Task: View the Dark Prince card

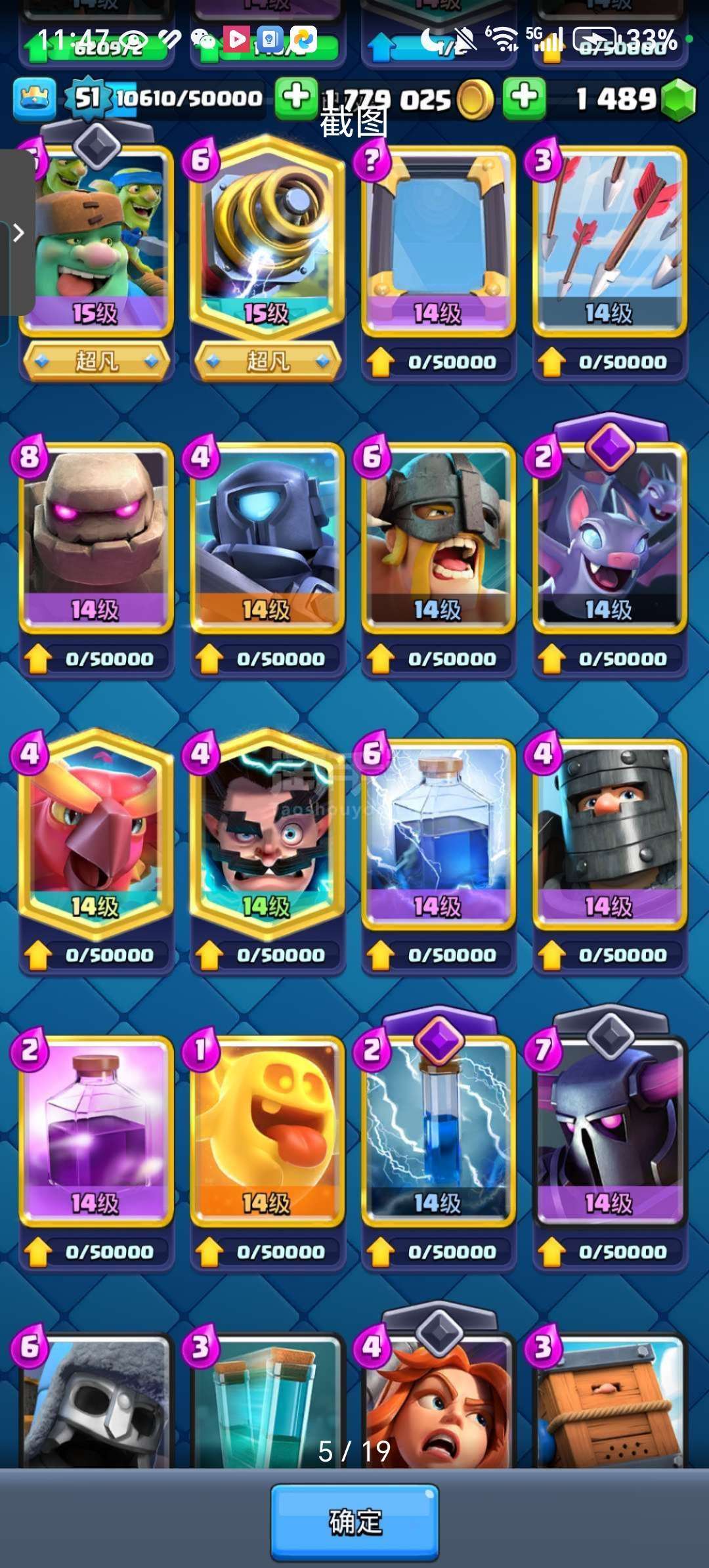Action: pos(610,834)
